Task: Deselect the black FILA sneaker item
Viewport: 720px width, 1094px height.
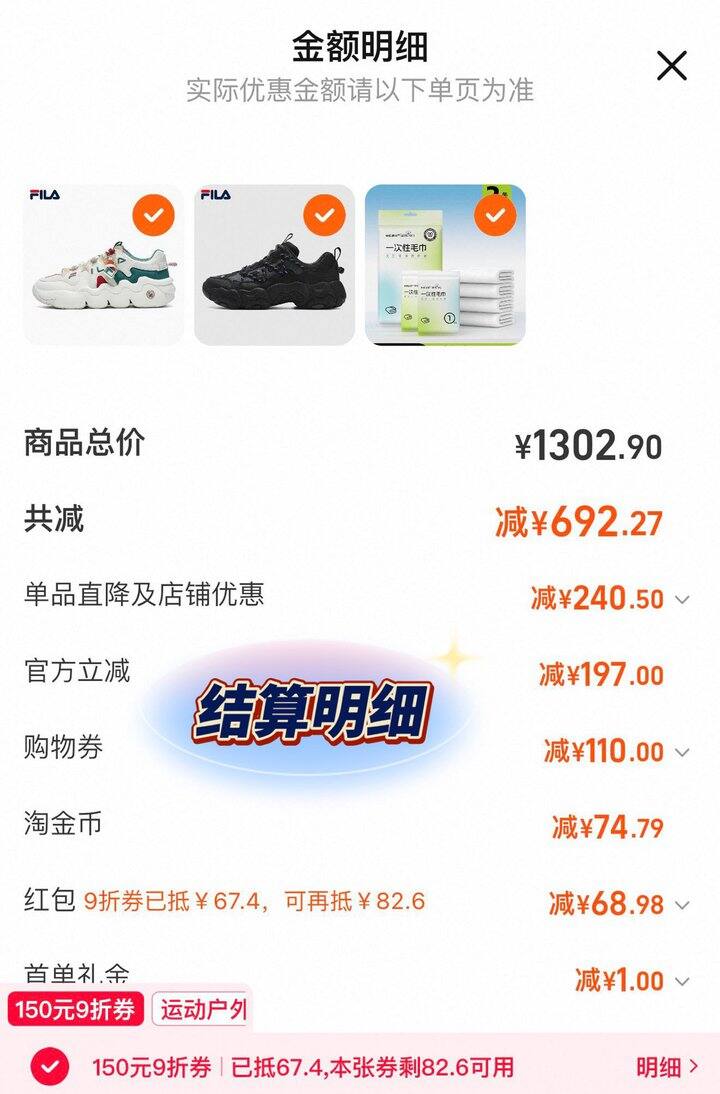Action: [324, 214]
